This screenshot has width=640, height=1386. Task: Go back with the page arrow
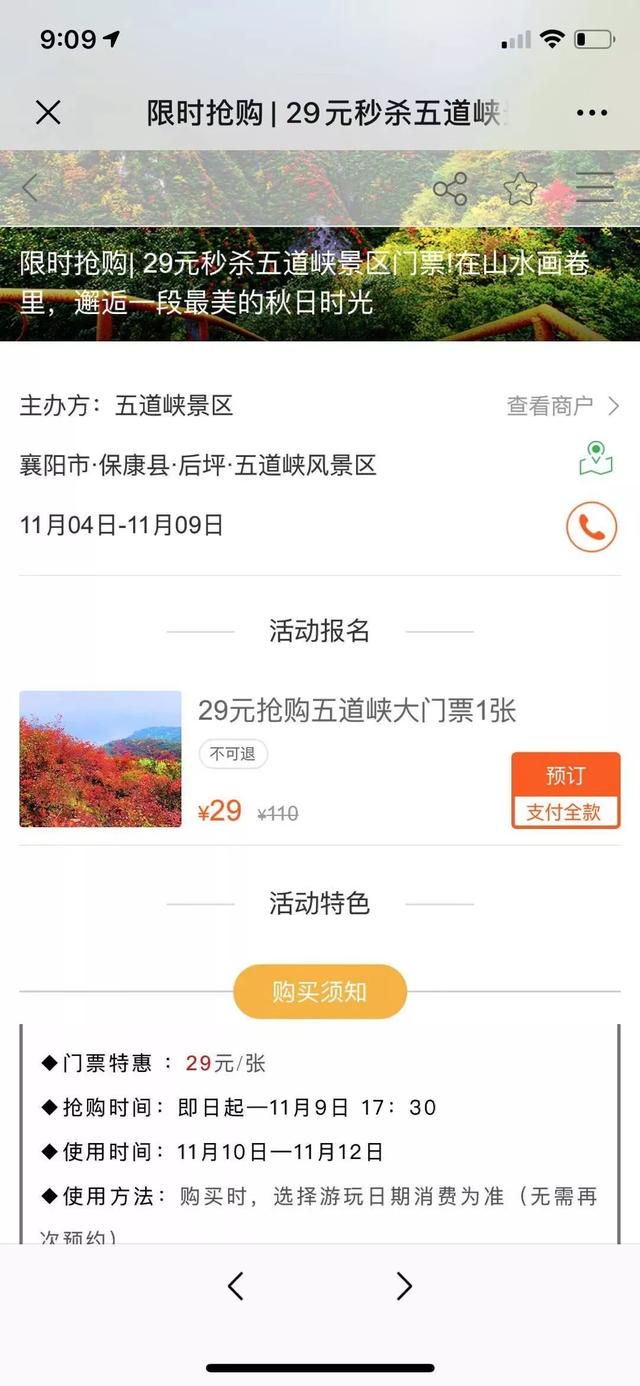tap(30, 187)
